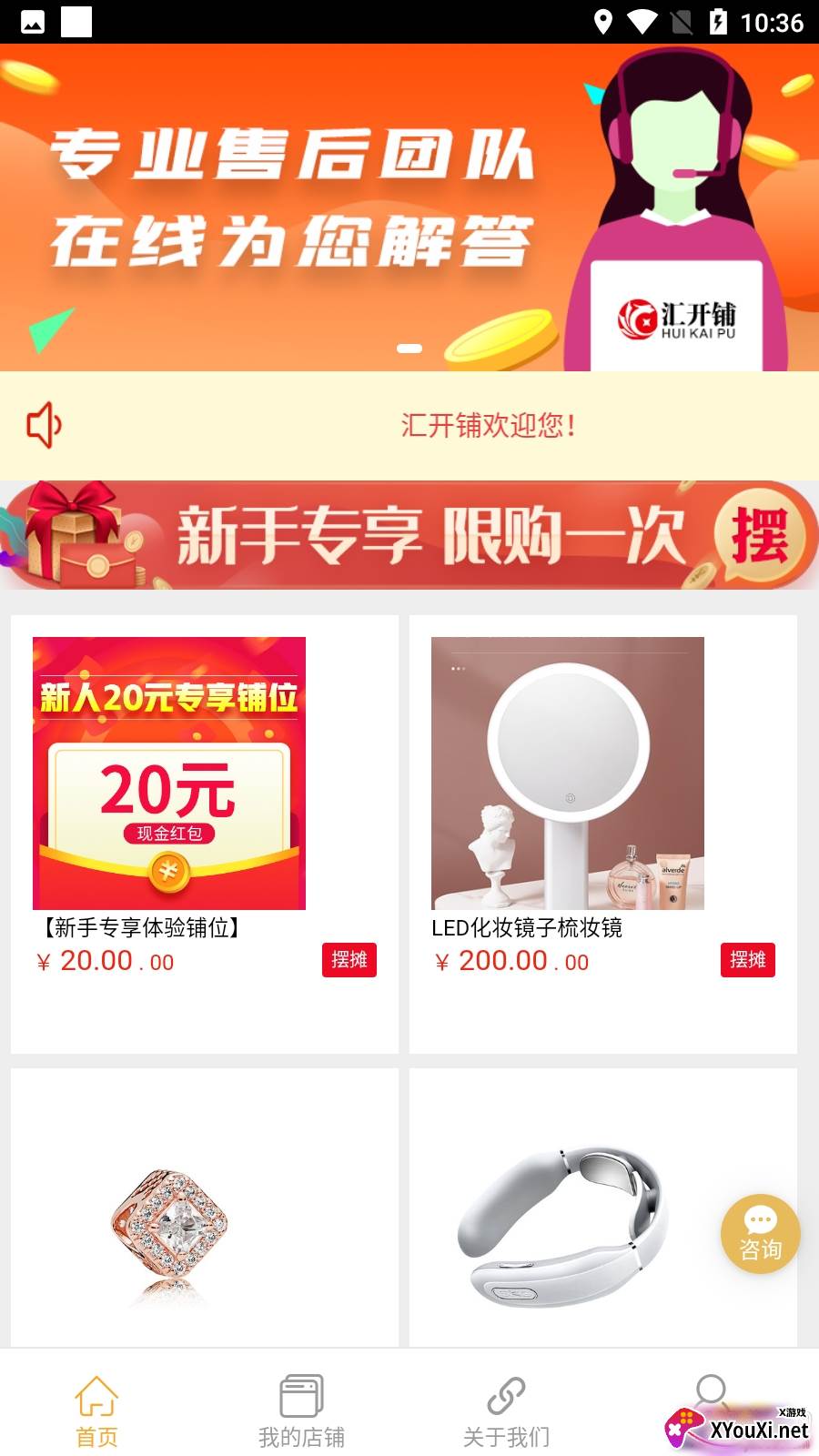This screenshot has height=1456, width=819.
Task: Mute the announcement speaker icon
Action: pos(43,426)
